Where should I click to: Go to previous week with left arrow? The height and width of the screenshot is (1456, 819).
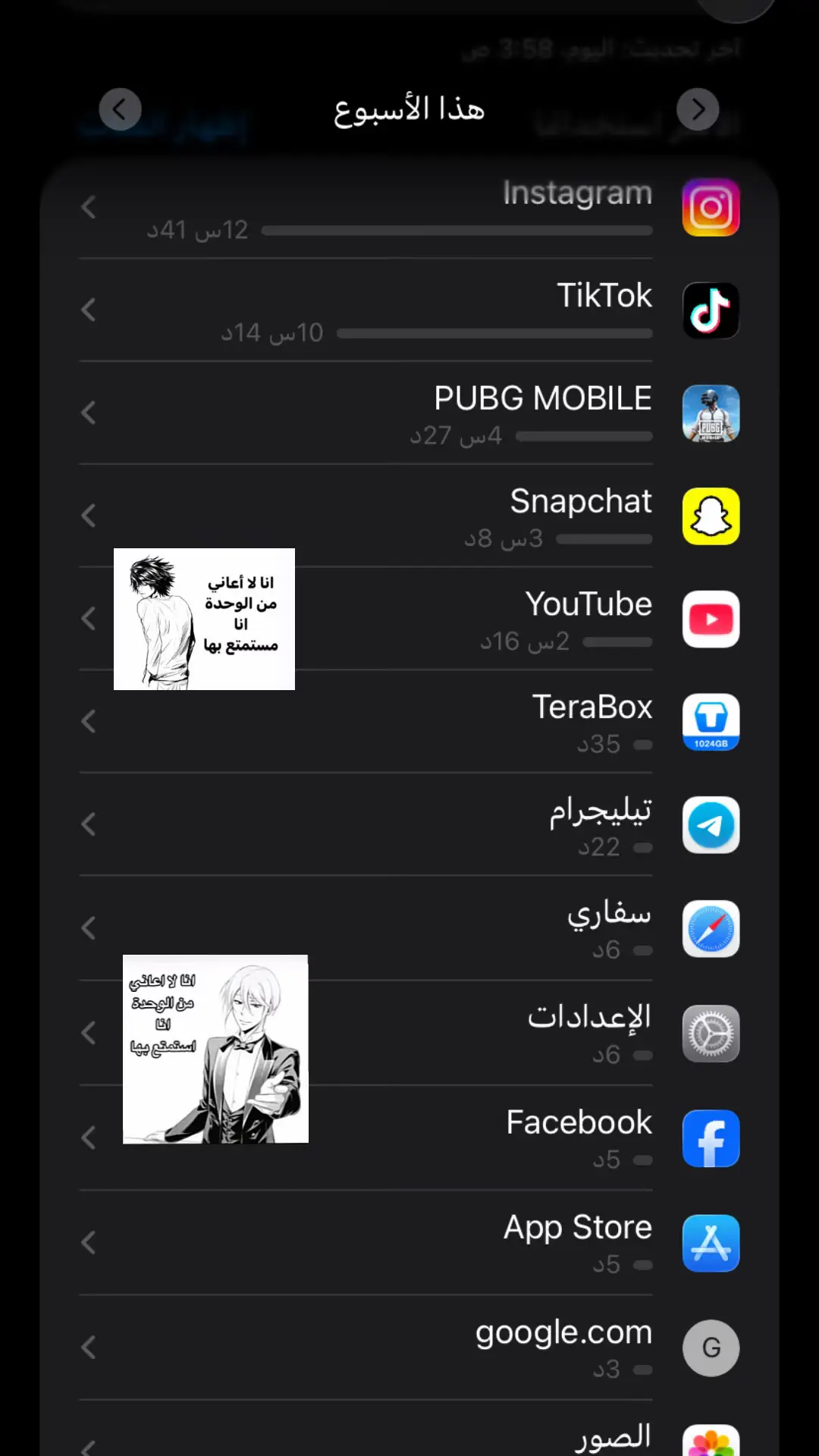click(121, 109)
